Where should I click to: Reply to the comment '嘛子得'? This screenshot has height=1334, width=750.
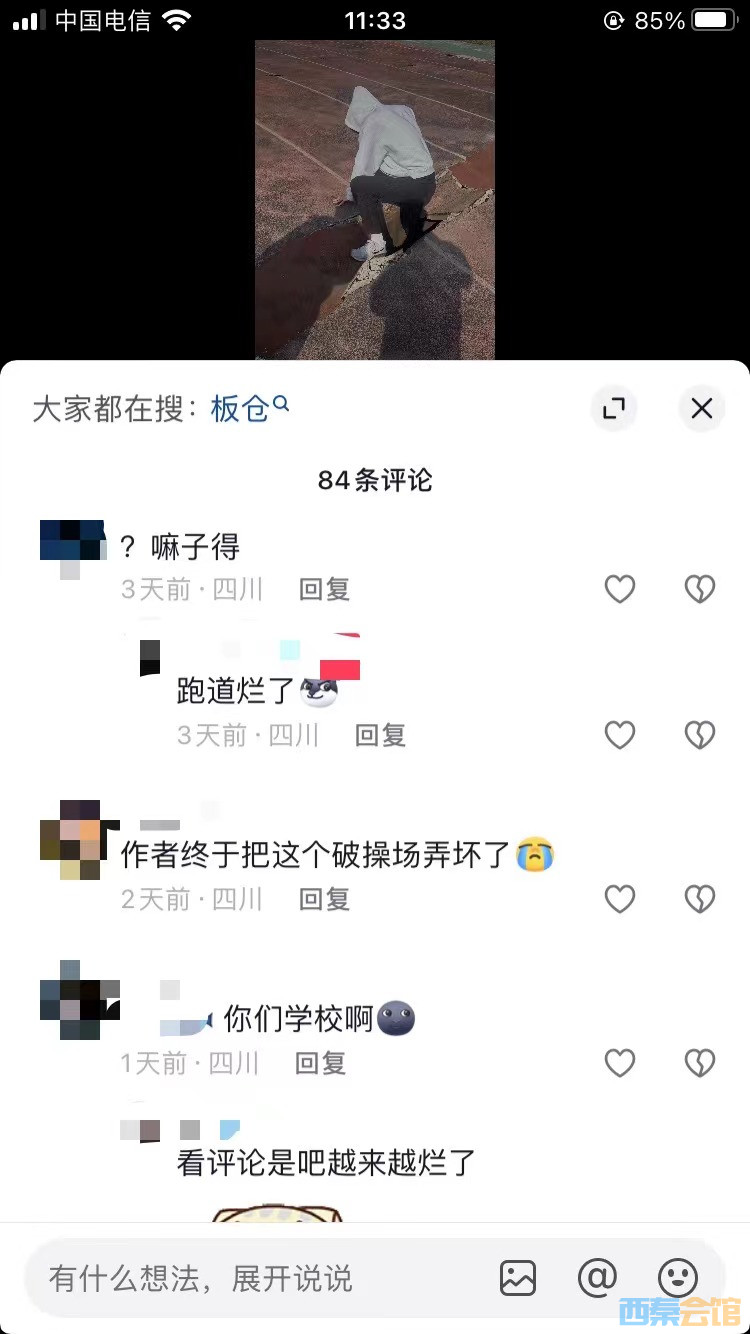(324, 590)
